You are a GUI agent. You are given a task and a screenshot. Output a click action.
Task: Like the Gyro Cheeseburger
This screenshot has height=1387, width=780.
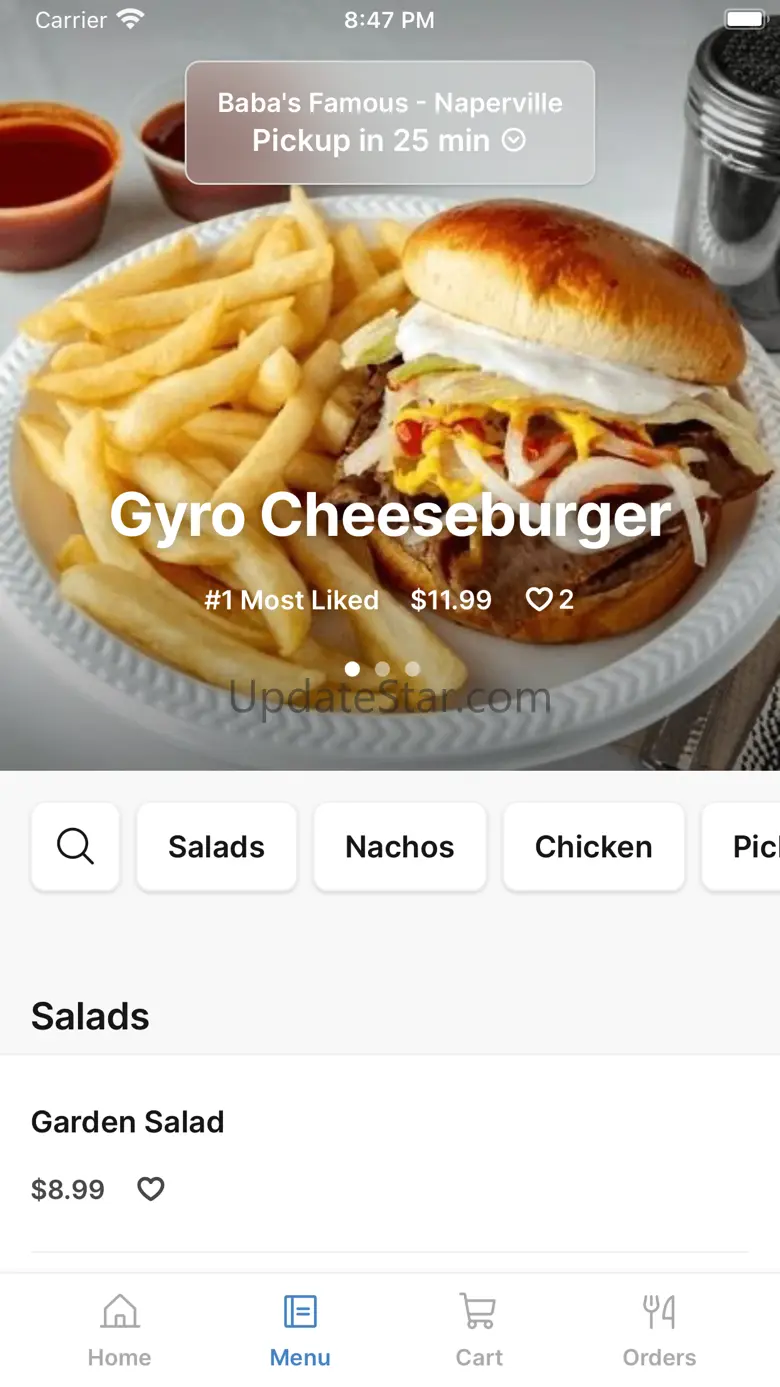pos(540,600)
